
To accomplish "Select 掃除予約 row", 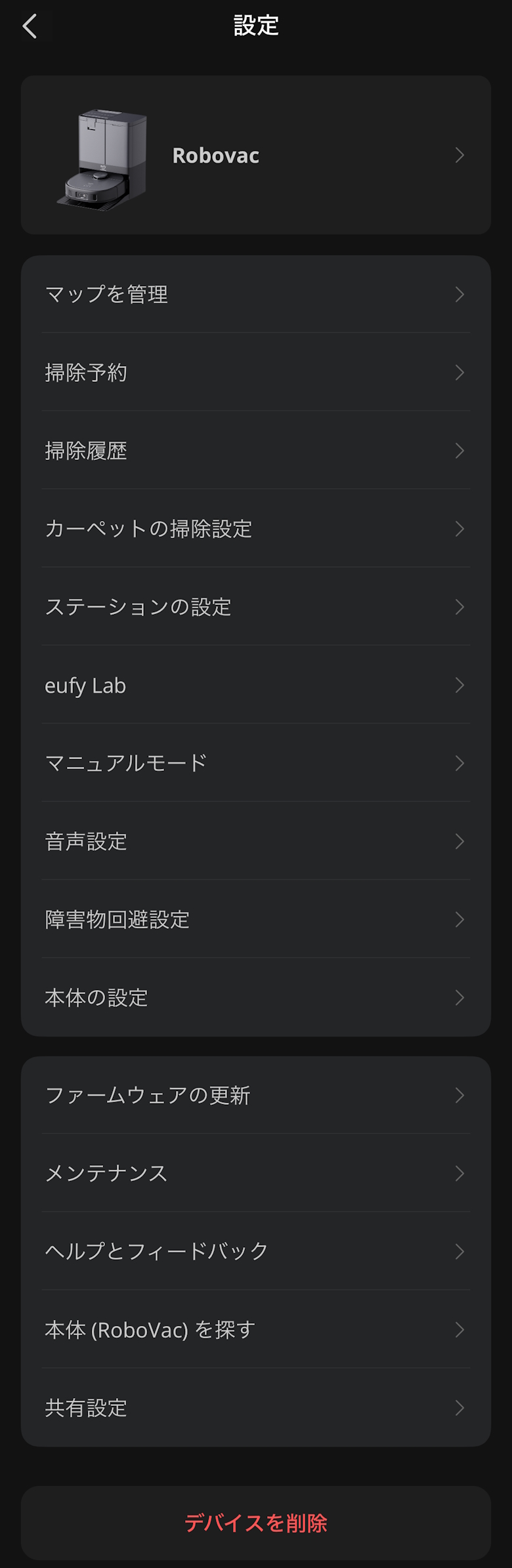I will [256, 373].
